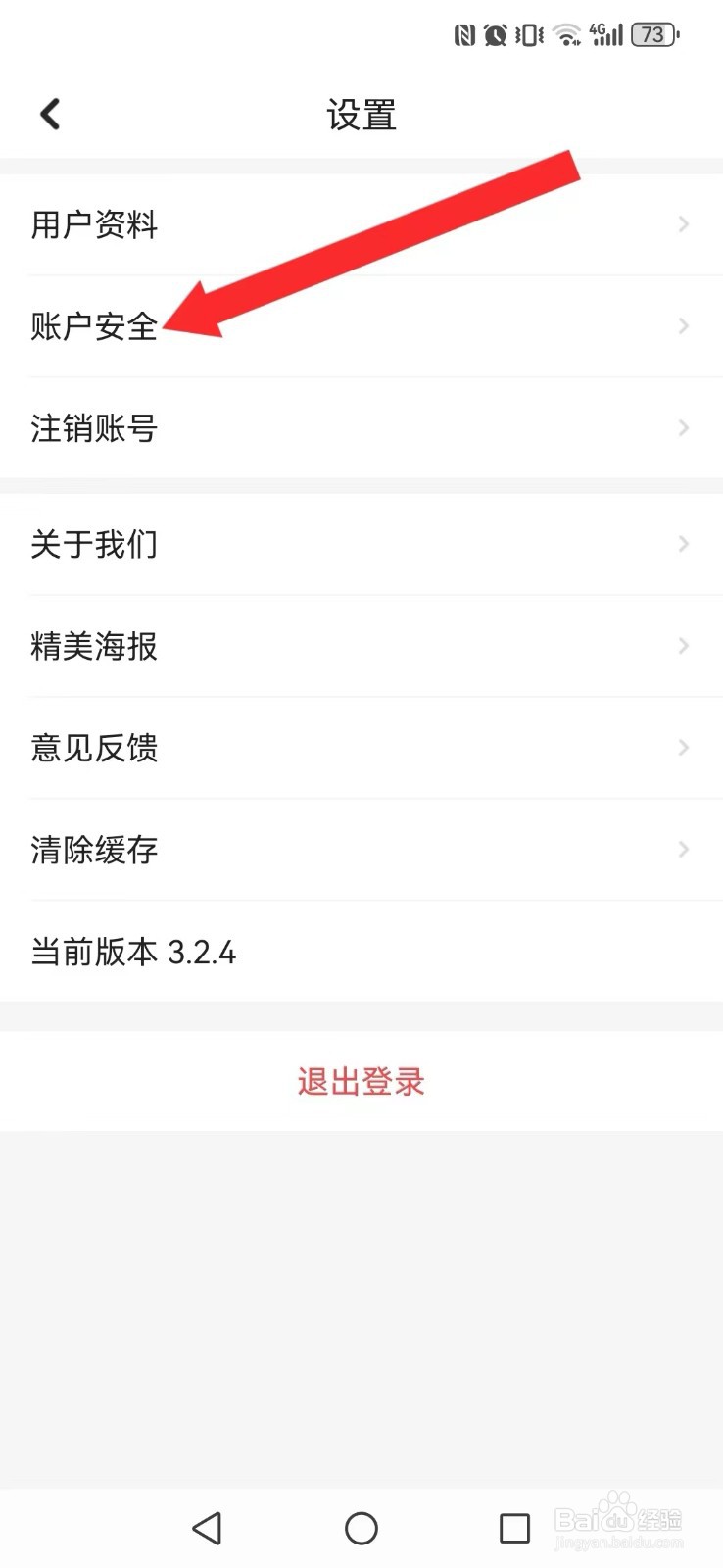This screenshot has width=723, height=1568.
Task: Tap the Android home circle navigation icon
Action: tap(361, 1528)
